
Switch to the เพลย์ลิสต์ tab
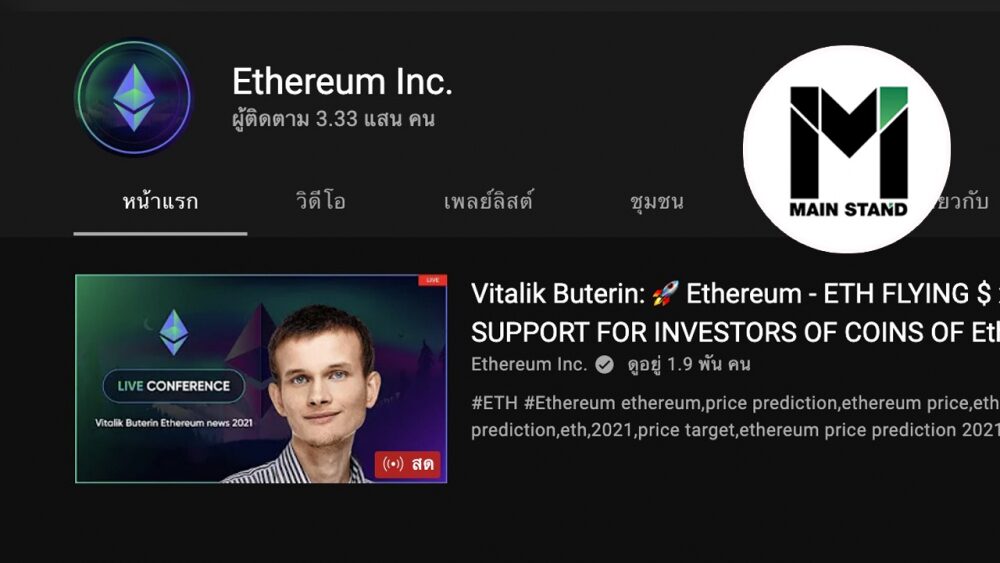click(x=488, y=201)
